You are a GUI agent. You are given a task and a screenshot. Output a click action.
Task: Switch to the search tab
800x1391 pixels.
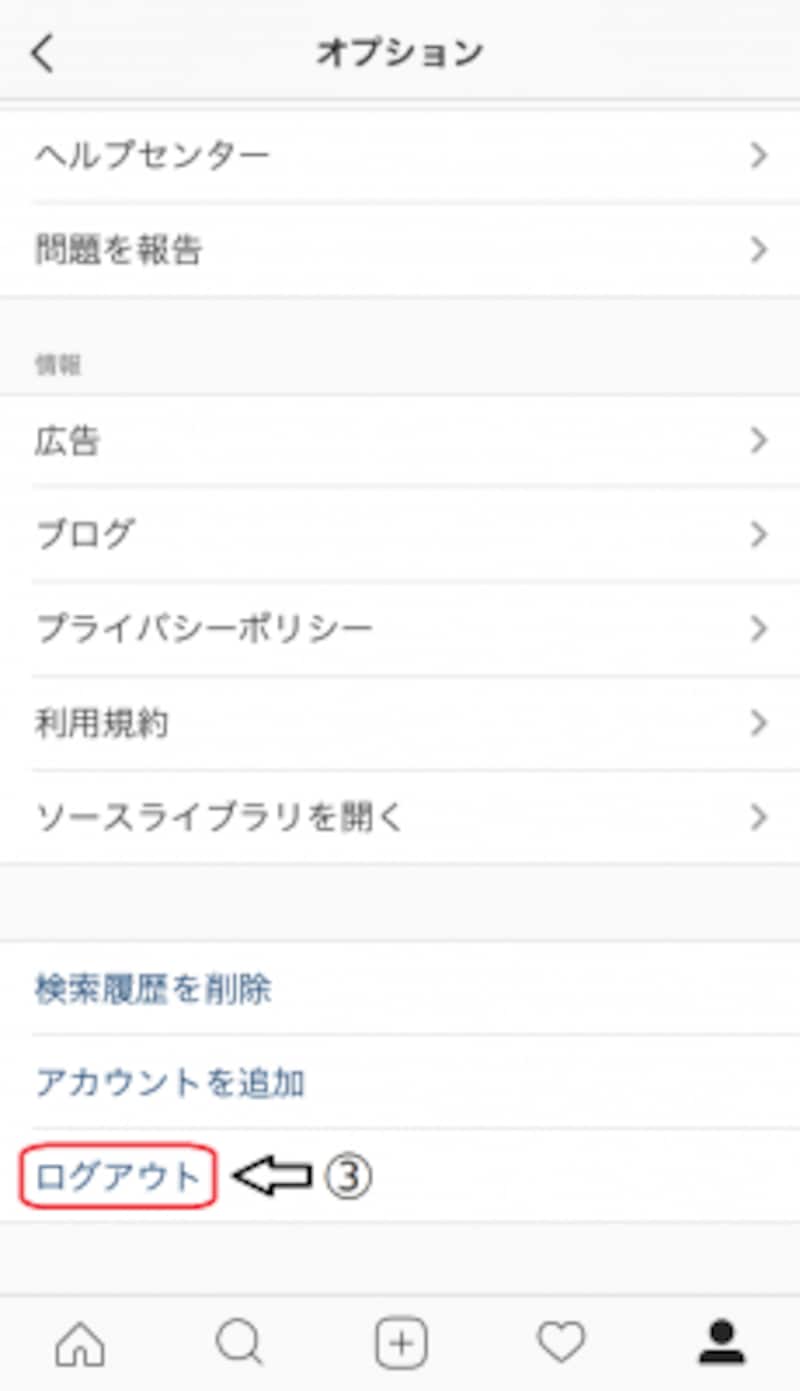(240, 1343)
